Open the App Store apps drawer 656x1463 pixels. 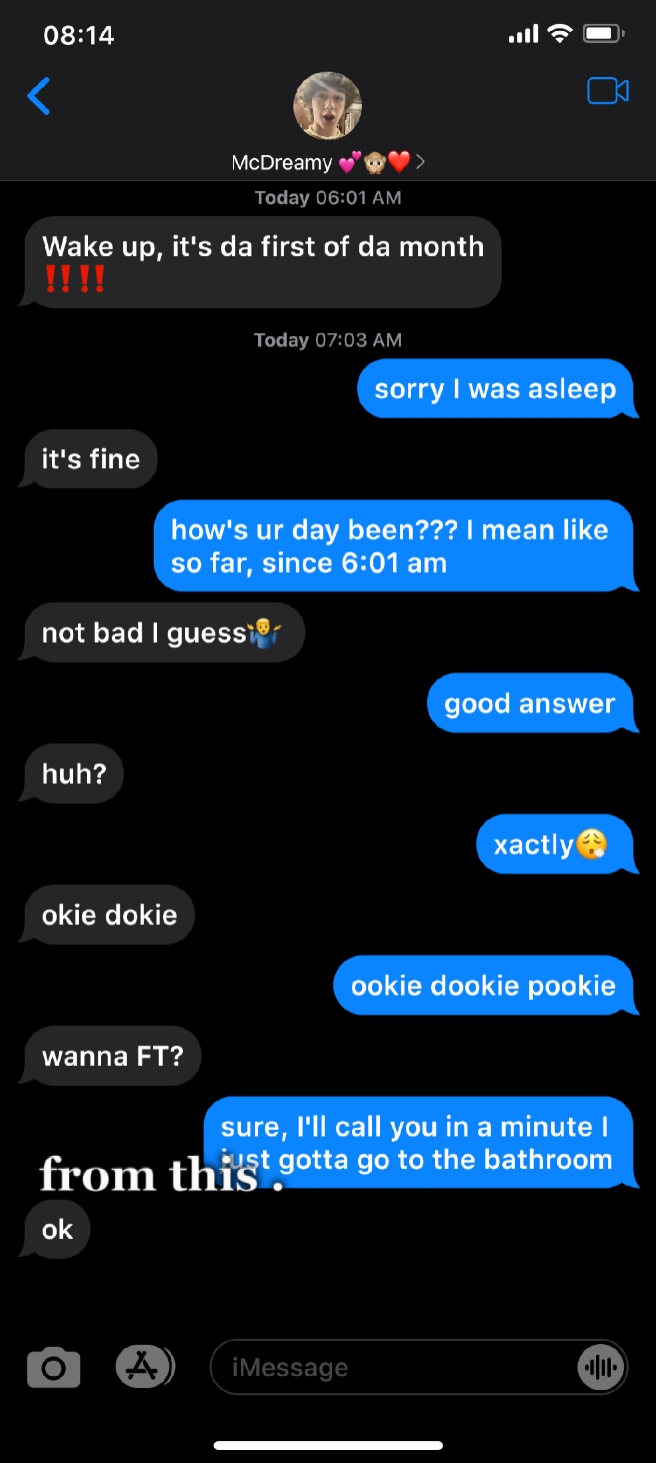(145, 1367)
